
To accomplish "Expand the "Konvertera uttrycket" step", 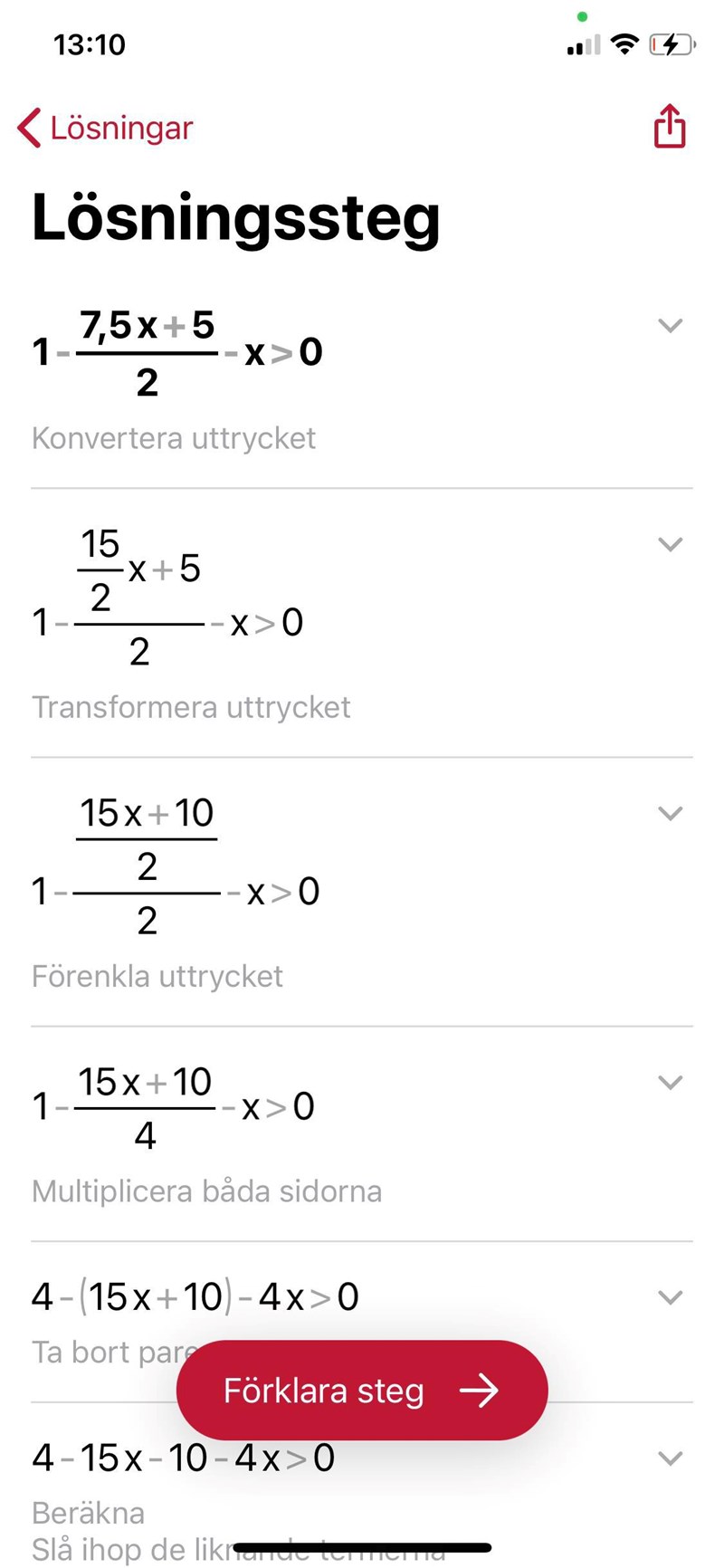I will (670, 326).
